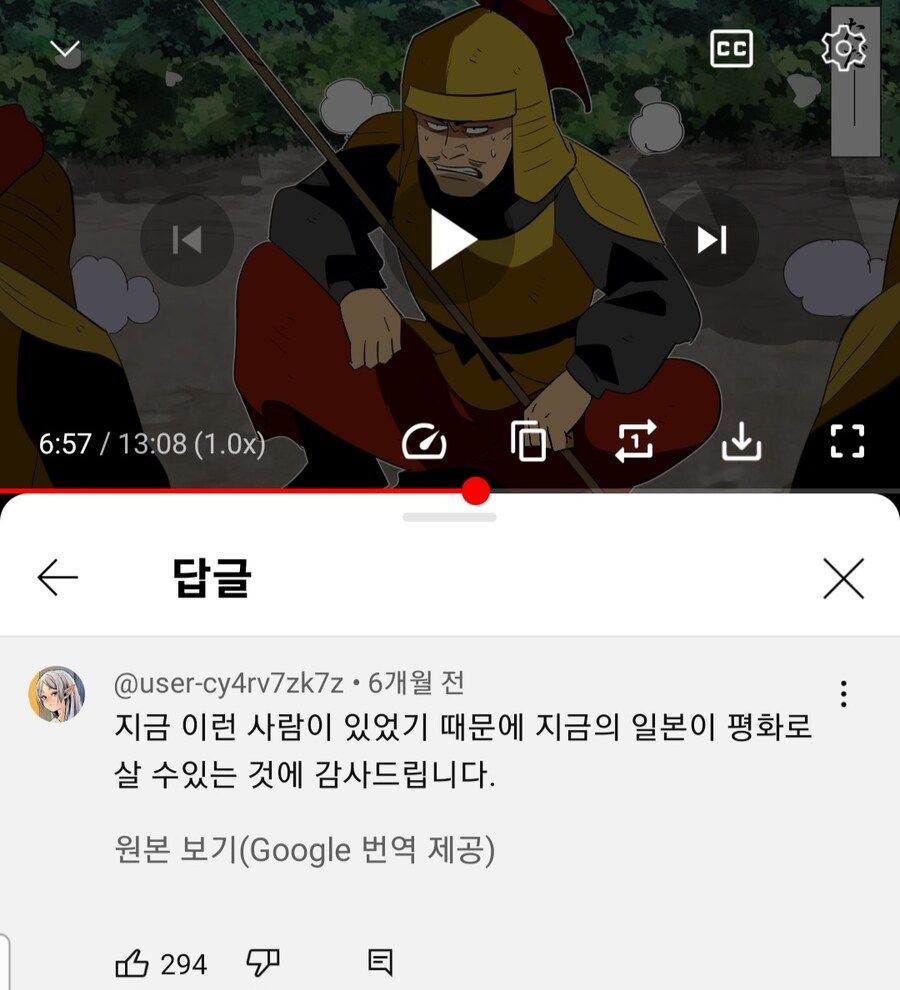The width and height of the screenshot is (900, 990).
Task: Toggle closed captions
Action: pos(731,49)
